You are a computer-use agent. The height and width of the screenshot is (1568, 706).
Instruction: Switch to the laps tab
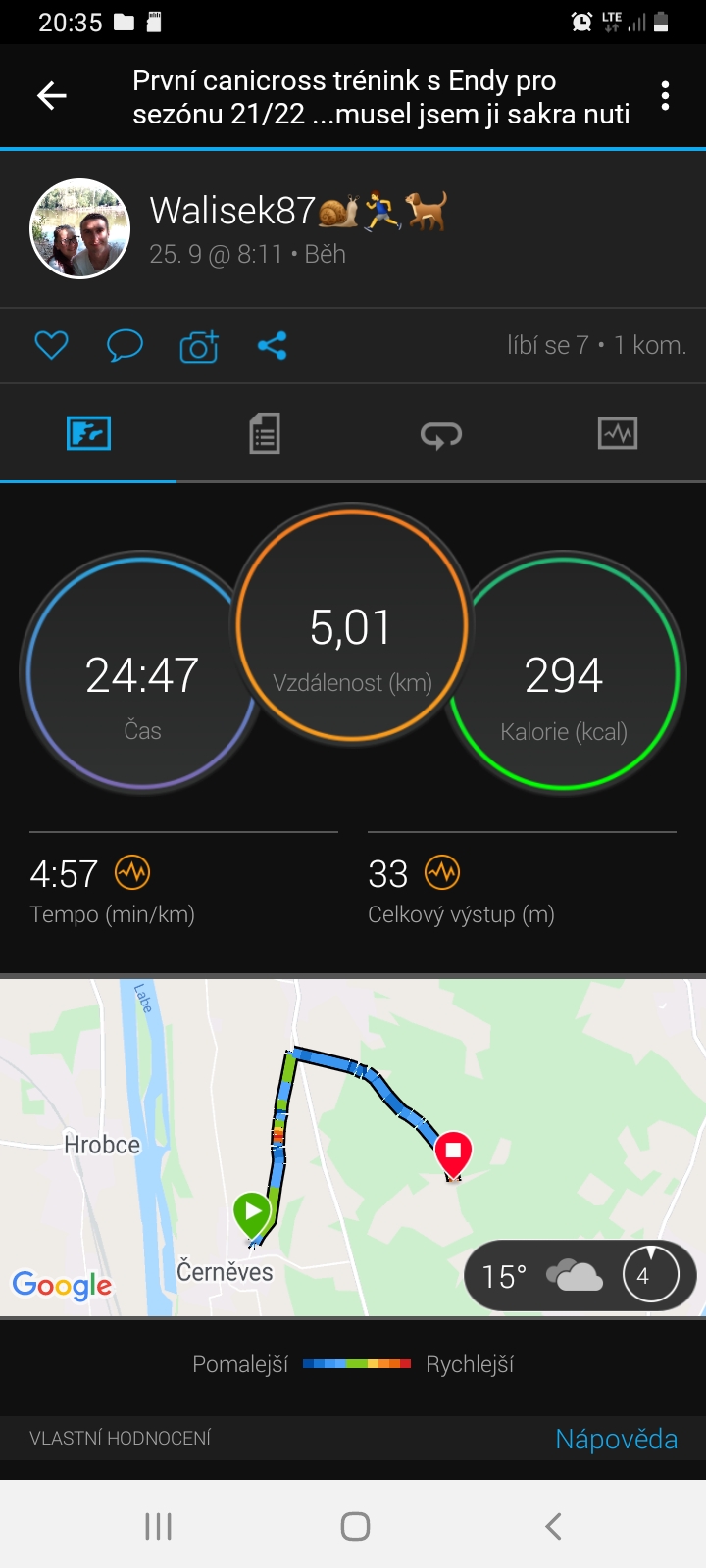441,433
